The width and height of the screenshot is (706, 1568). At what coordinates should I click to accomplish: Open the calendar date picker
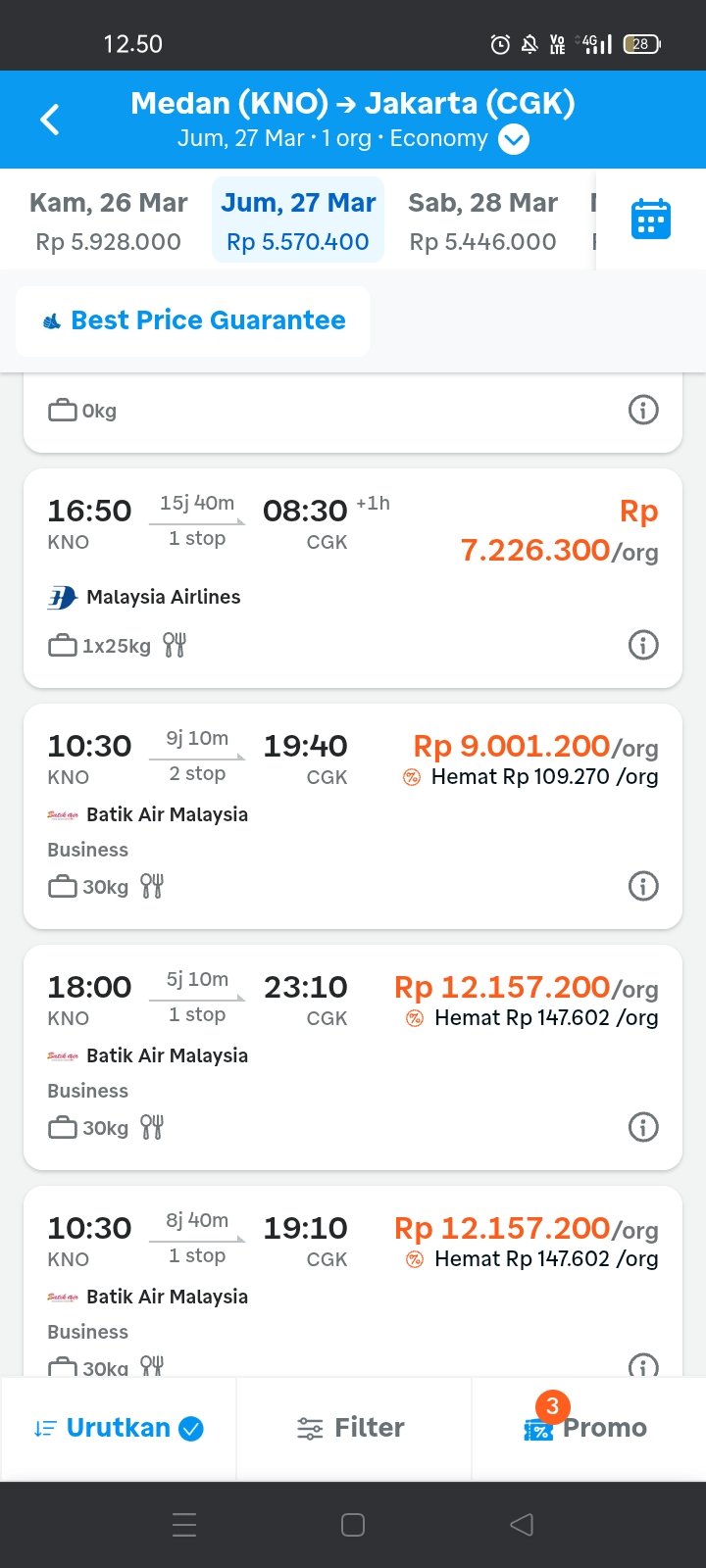(x=650, y=220)
